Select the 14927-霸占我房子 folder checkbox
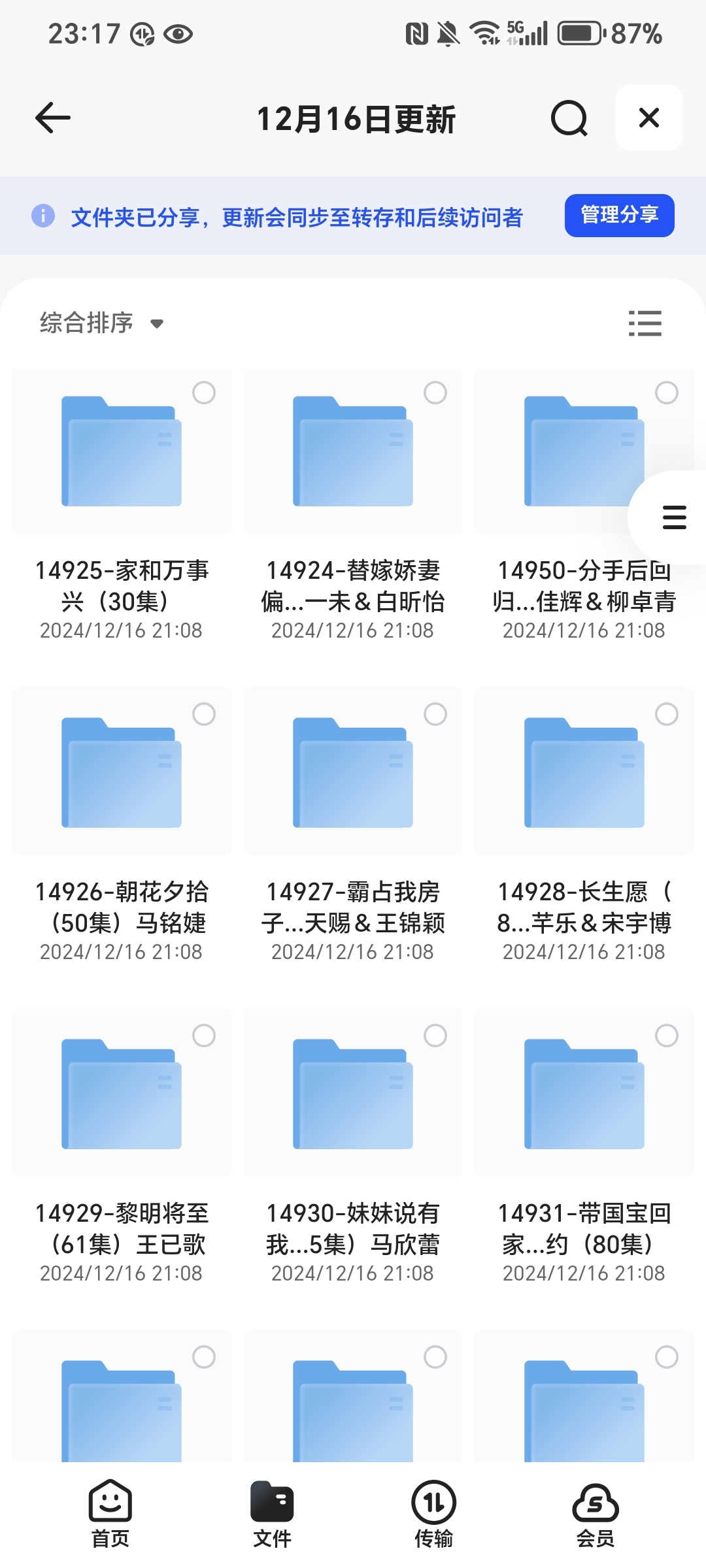The width and height of the screenshot is (706, 1568). 435,715
